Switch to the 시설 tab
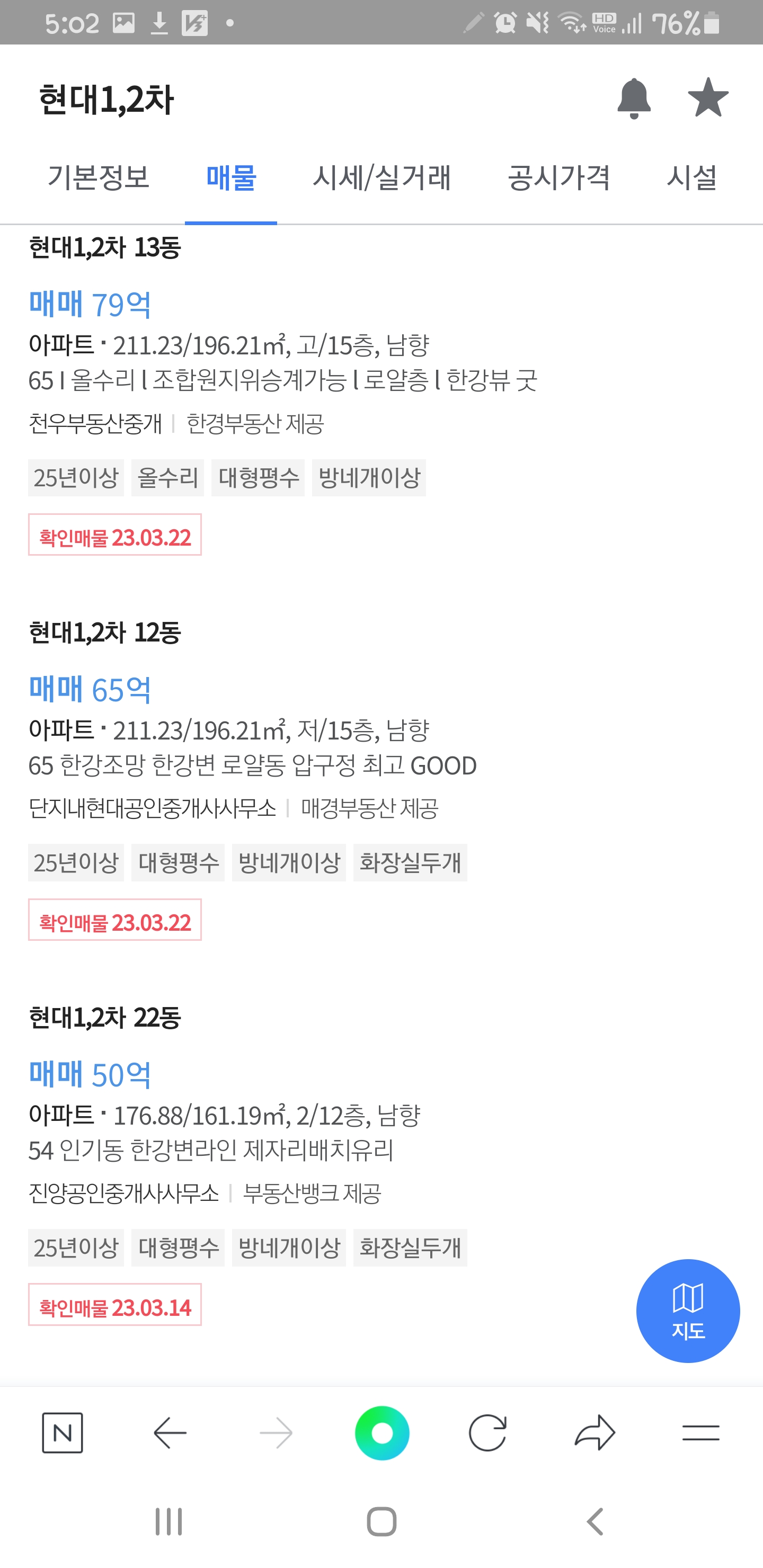The image size is (763, 1568). [692, 178]
